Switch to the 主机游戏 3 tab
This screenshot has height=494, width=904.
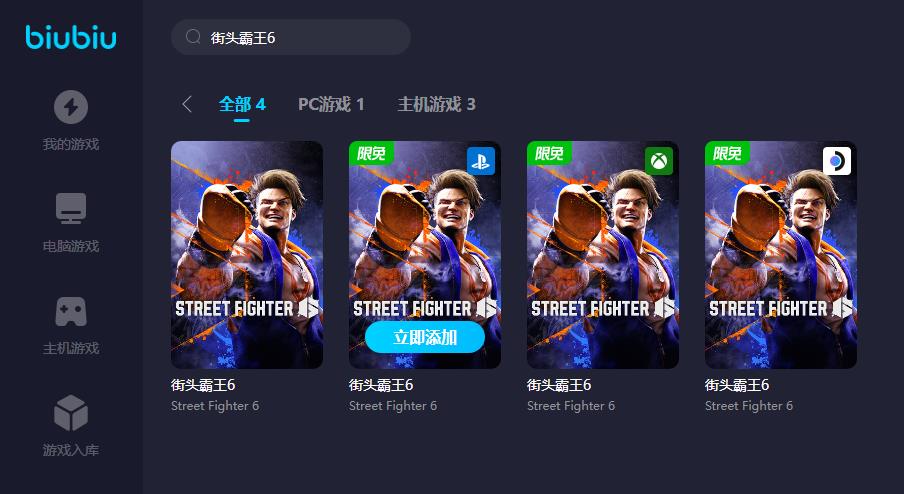(x=436, y=104)
